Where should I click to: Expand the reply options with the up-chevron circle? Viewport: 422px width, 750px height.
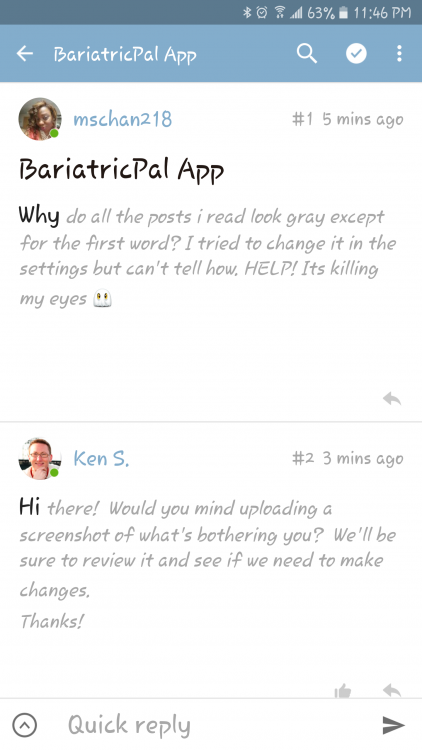(25, 725)
